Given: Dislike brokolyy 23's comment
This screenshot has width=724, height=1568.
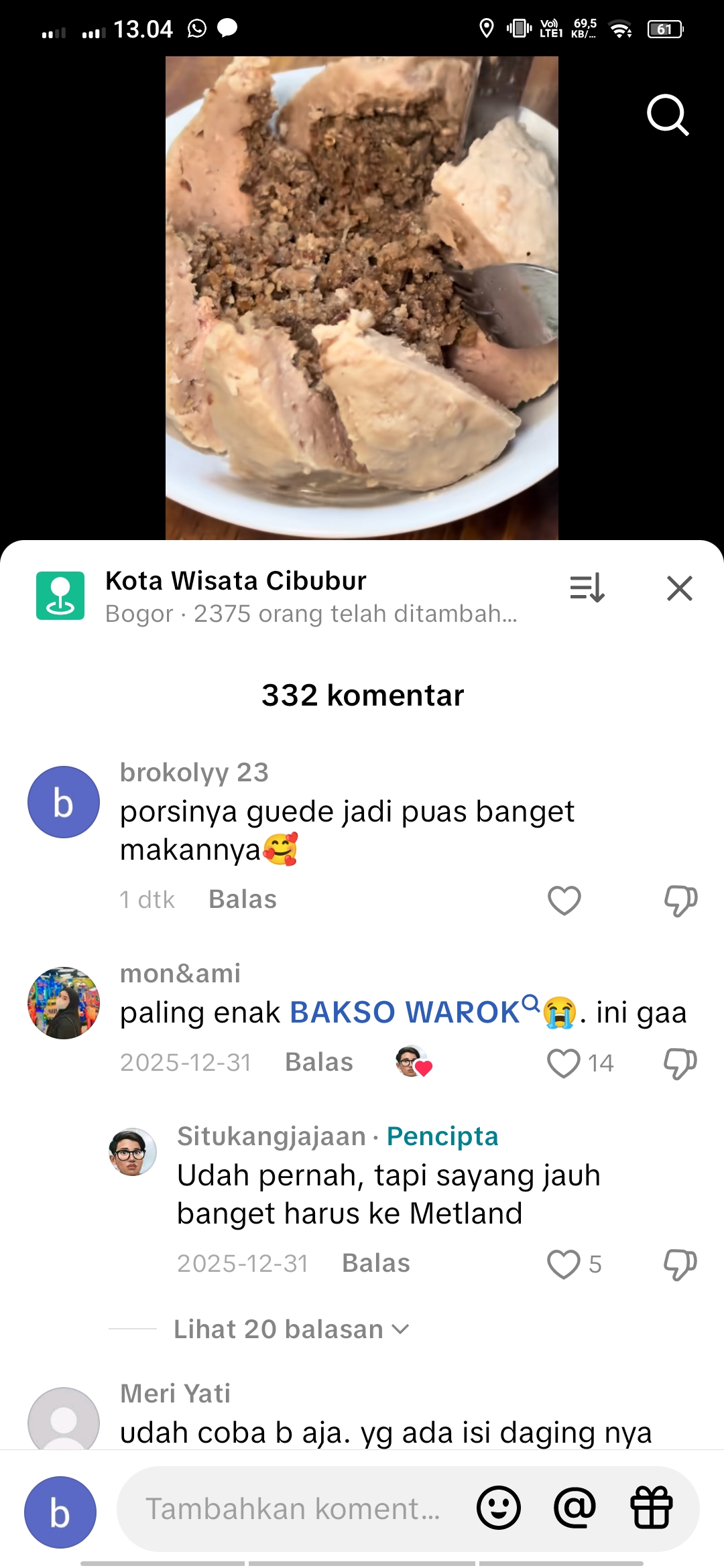Looking at the screenshot, I should [680, 900].
